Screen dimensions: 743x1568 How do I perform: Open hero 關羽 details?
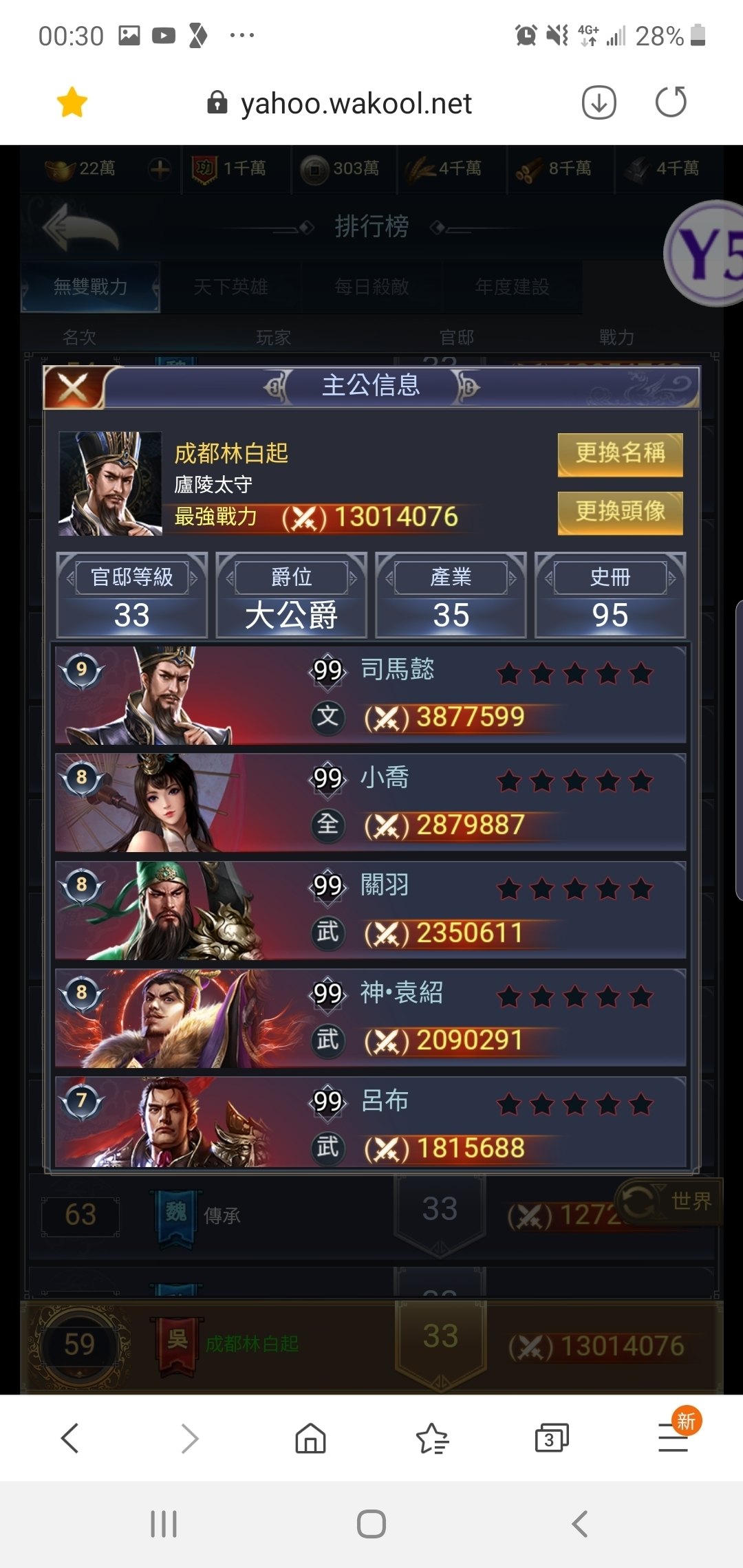click(371, 911)
